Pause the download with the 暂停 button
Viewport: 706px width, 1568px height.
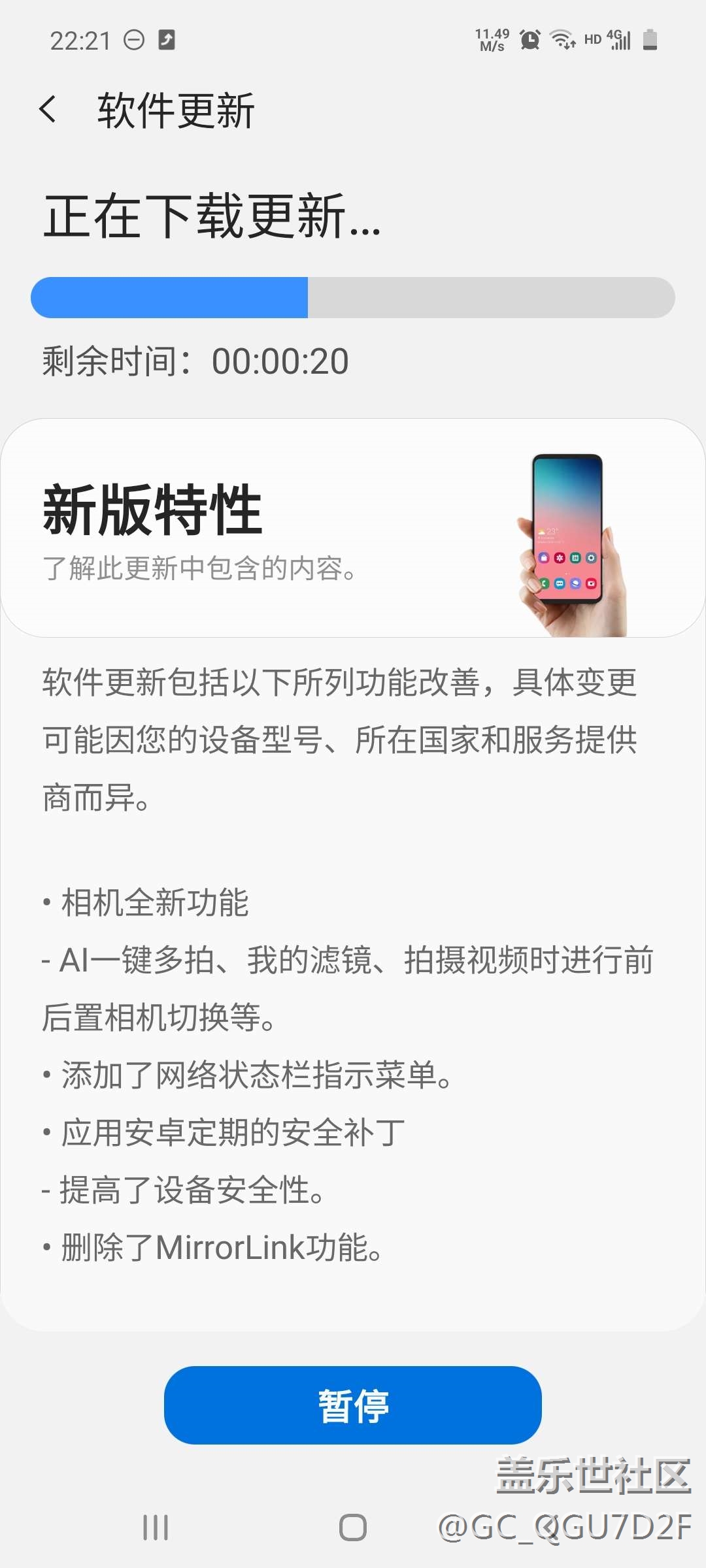coord(352,1405)
